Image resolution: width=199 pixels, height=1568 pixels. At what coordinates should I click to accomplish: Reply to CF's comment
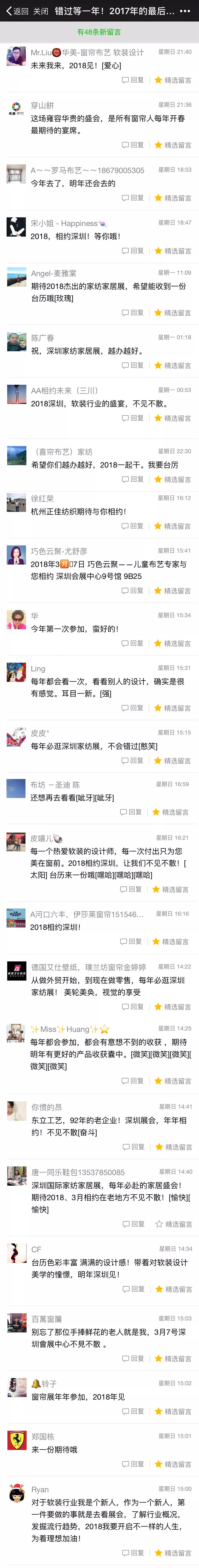coord(134,1289)
